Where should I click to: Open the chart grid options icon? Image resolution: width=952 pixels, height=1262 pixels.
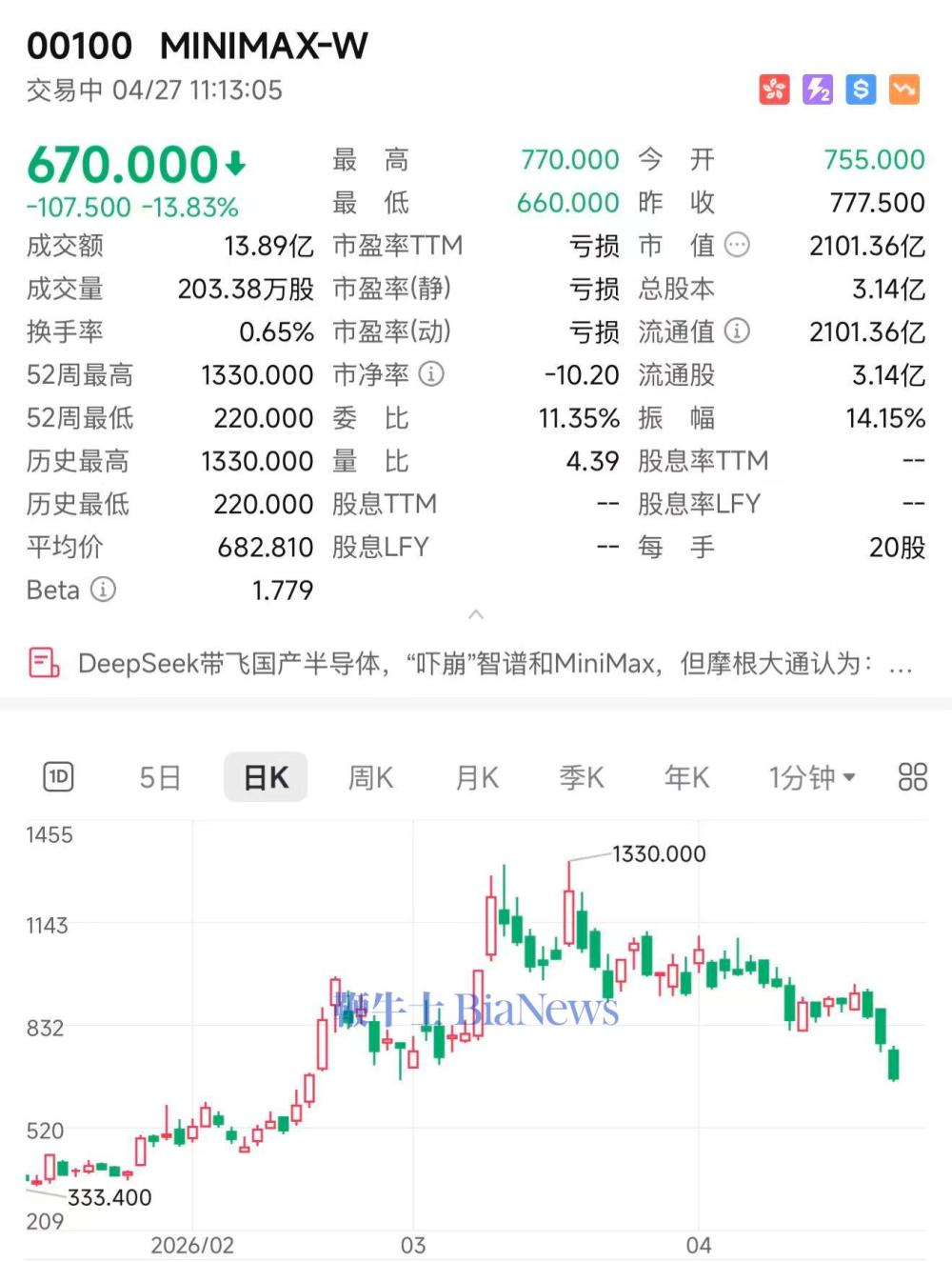(x=912, y=777)
